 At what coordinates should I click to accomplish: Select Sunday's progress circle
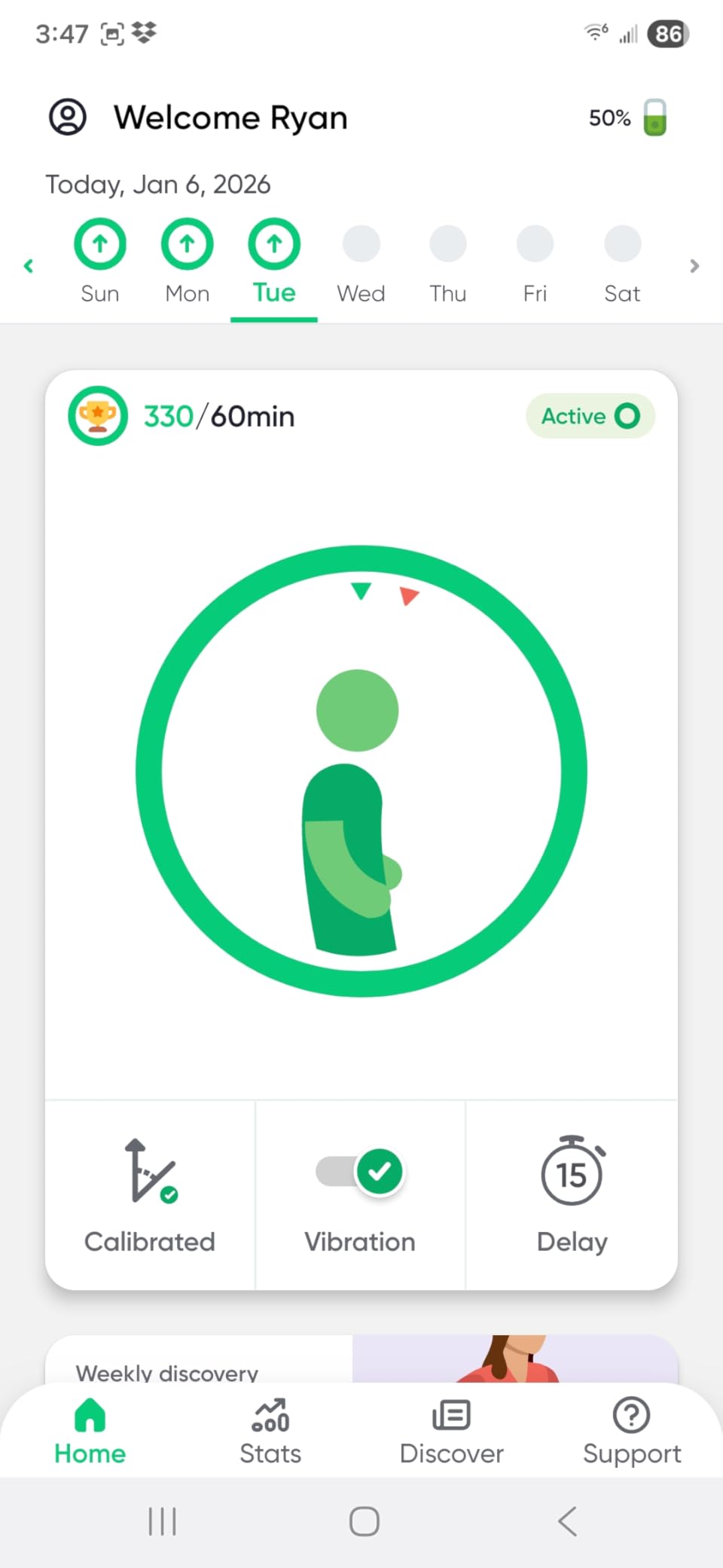(100, 243)
